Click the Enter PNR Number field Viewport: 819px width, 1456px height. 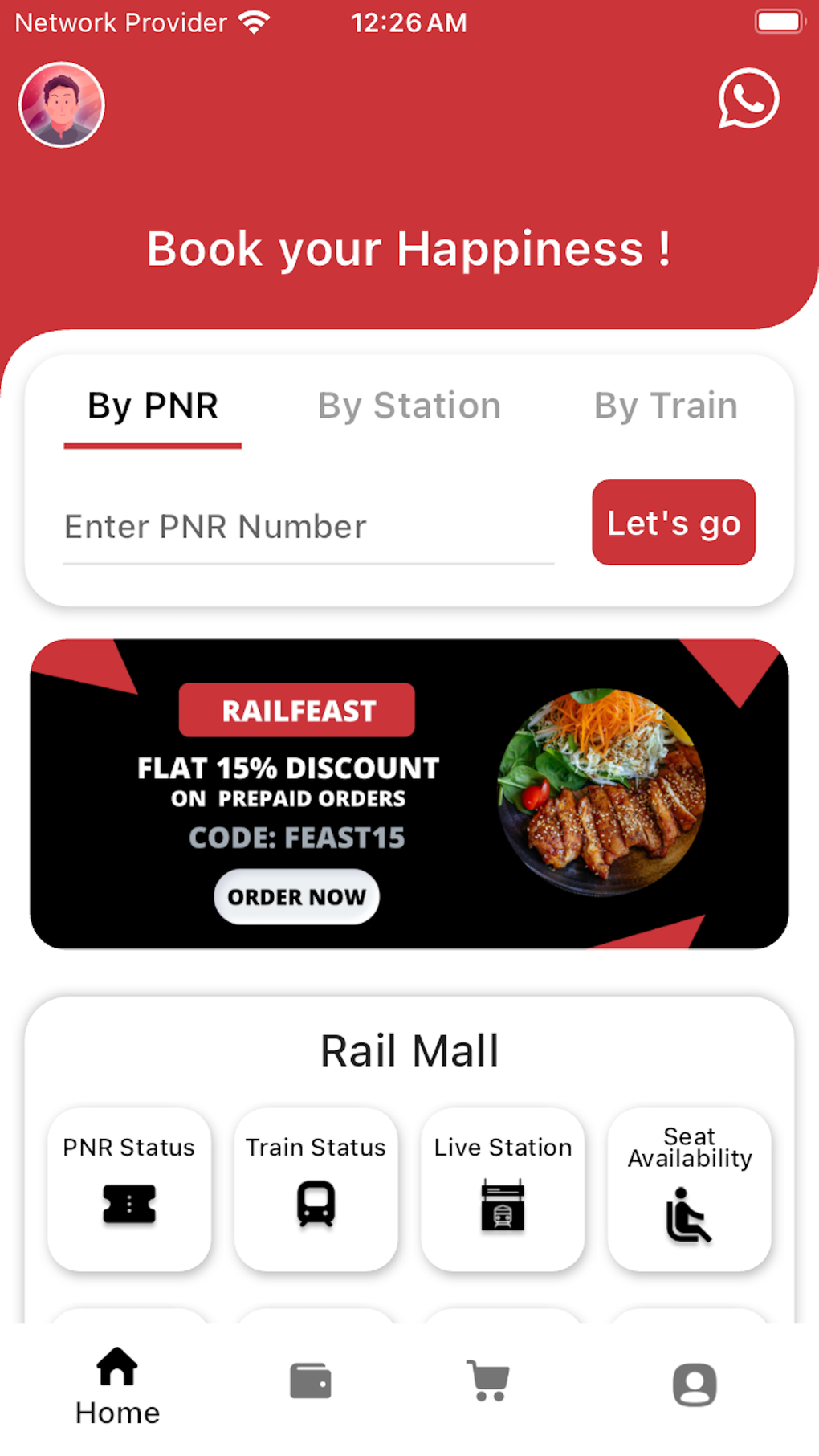[x=308, y=526]
